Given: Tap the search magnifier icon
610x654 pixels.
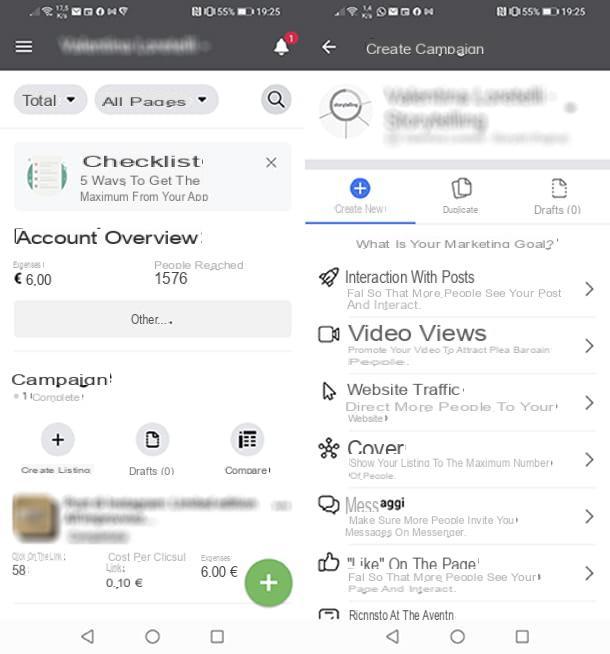Looking at the screenshot, I should point(276,99).
